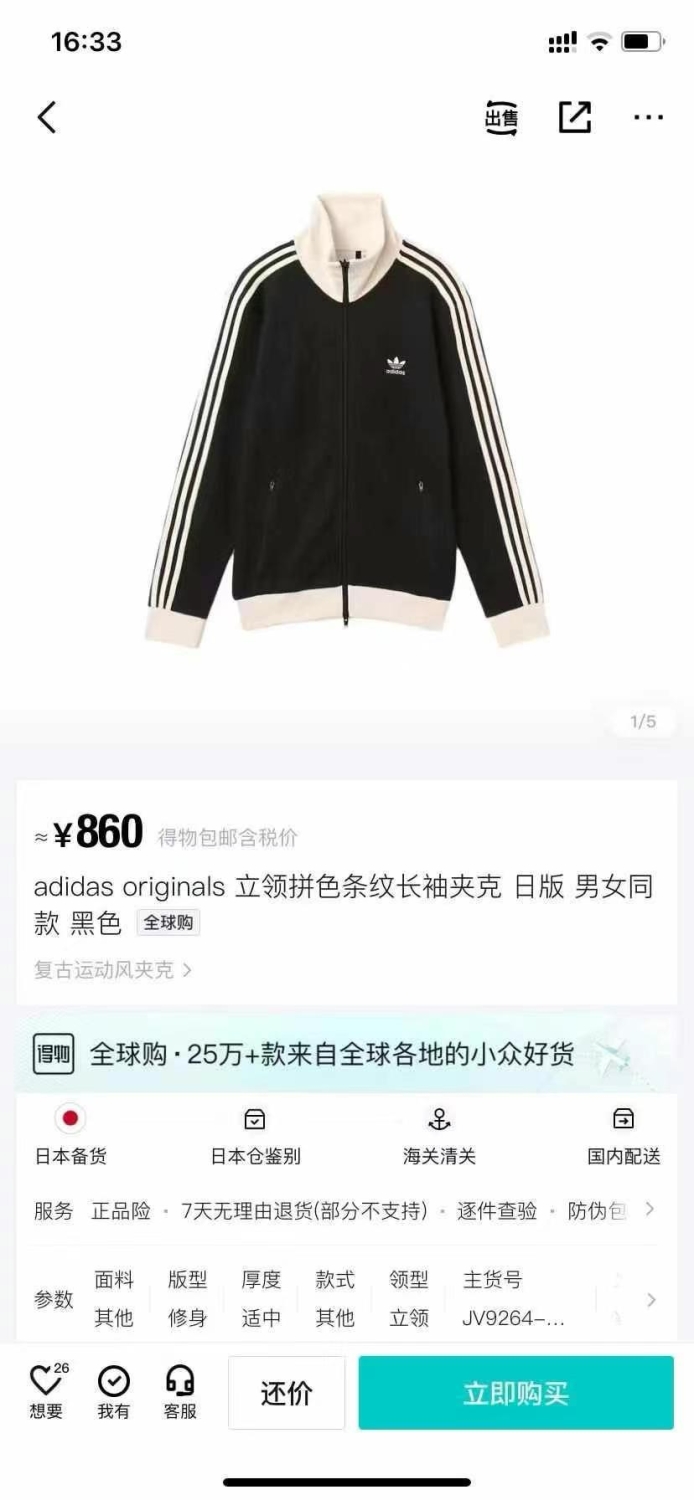View the jacket product image
This screenshot has height=1500, width=694.
(347, 420)
